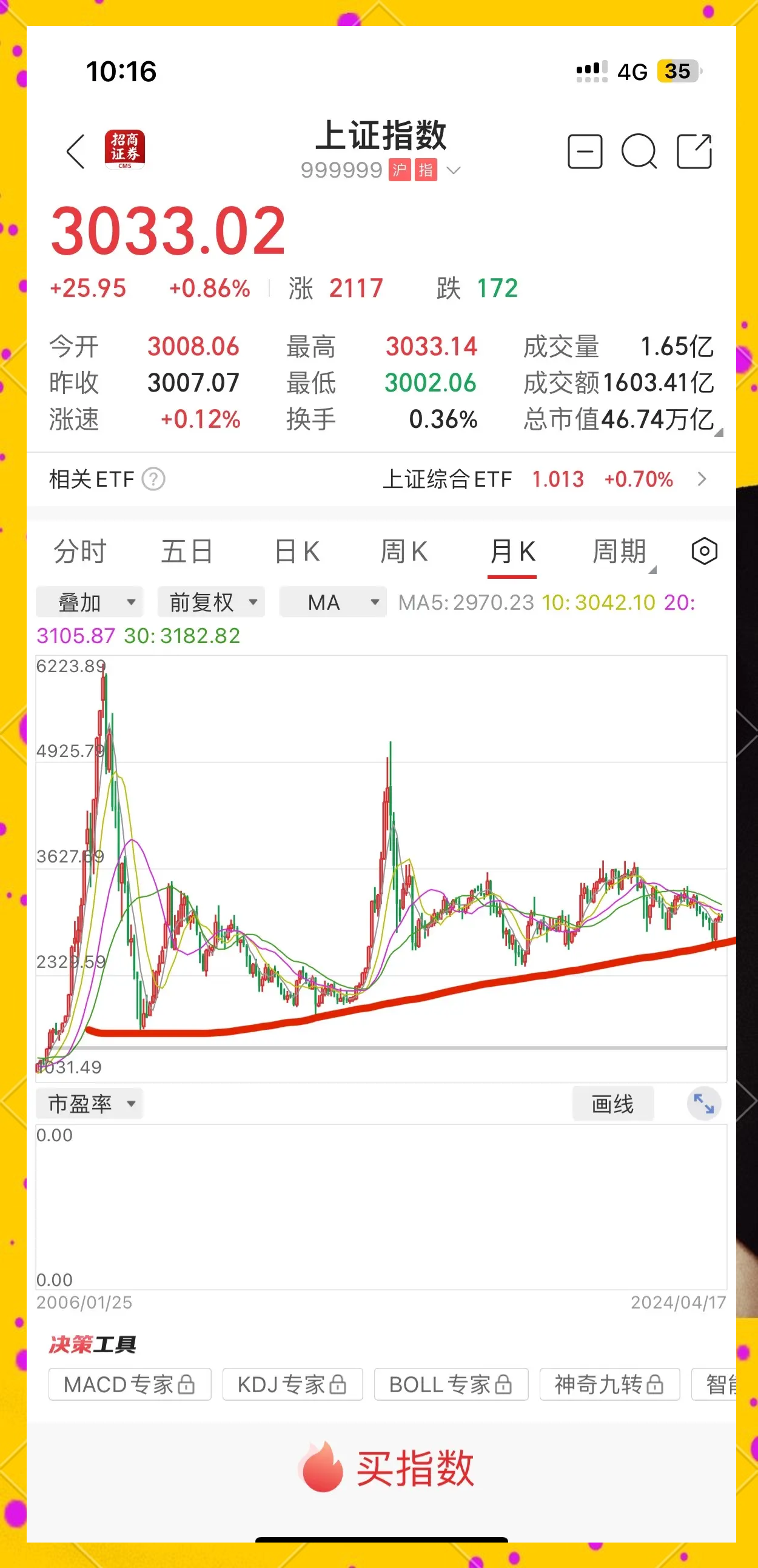
Task: Open the chart settings gear icon
Action: click(x=704, y=551)
